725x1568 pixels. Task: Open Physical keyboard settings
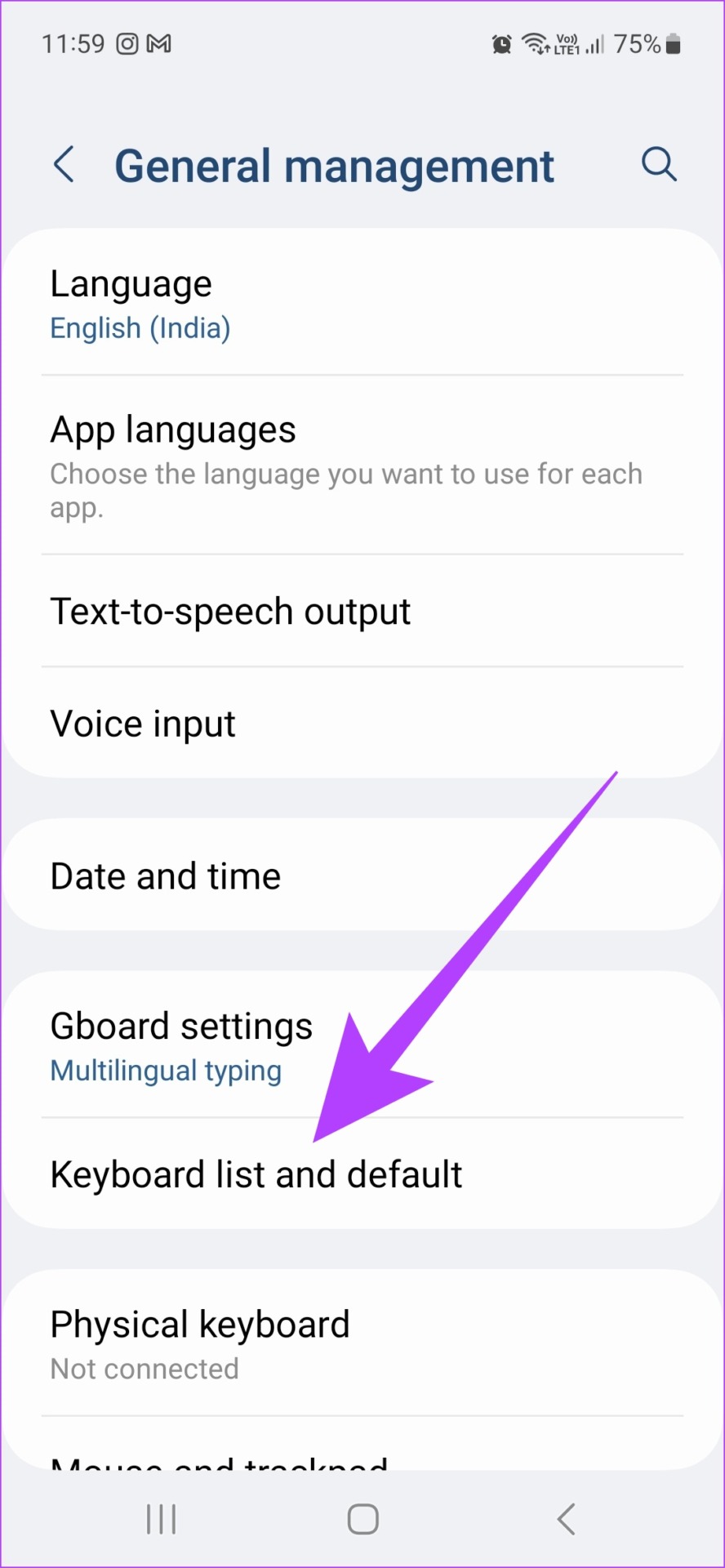coord(362,1343)
